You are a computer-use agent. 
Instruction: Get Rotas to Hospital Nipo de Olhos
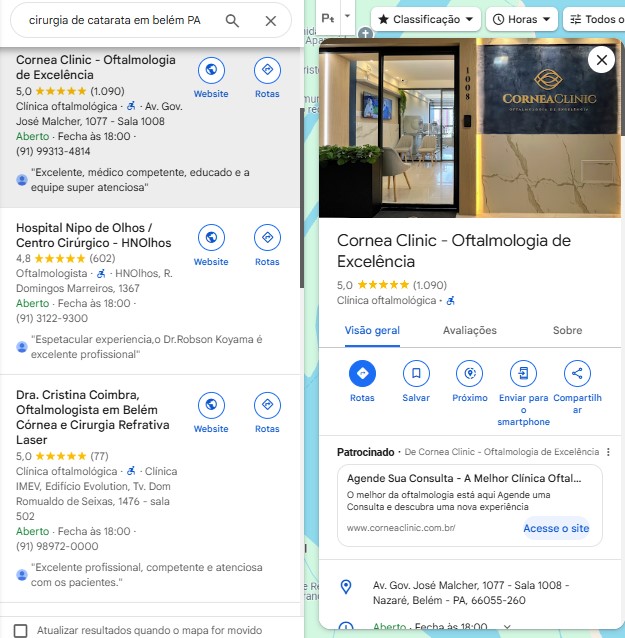point(267,245)
